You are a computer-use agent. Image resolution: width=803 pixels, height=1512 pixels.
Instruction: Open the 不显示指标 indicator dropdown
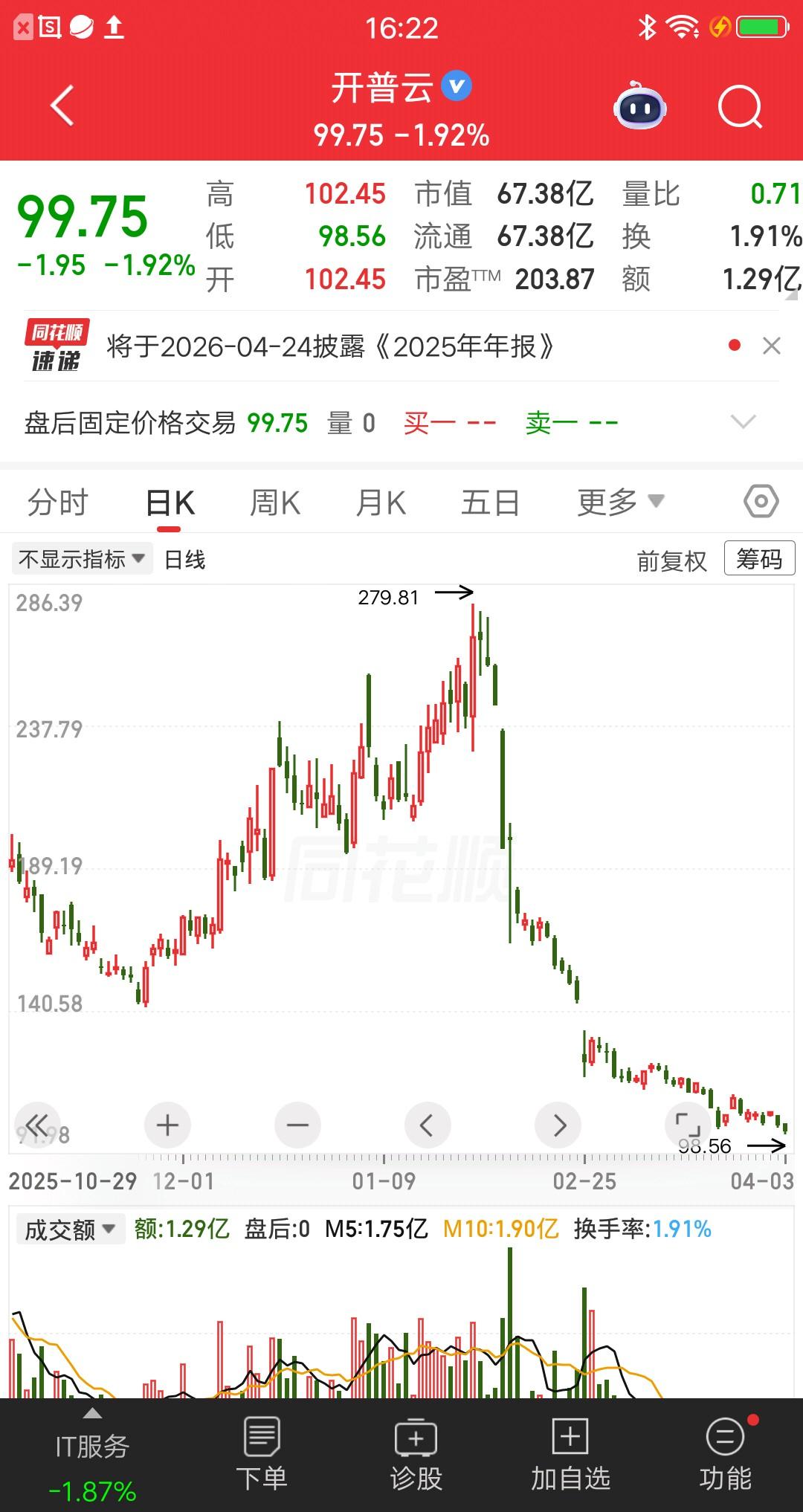pos(82,558)
